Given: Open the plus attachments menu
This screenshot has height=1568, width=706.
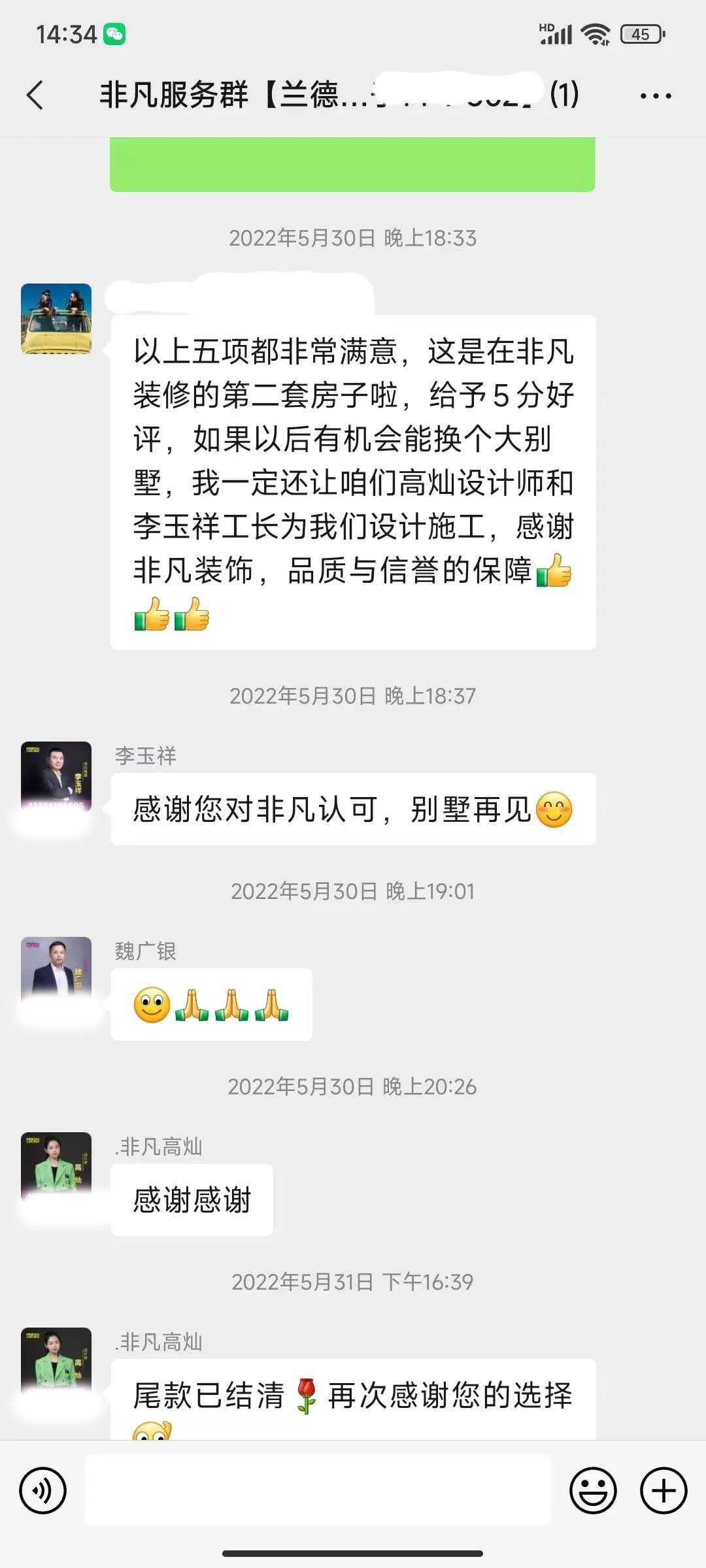Looking at the screenshot, I should click(663, 1490).
